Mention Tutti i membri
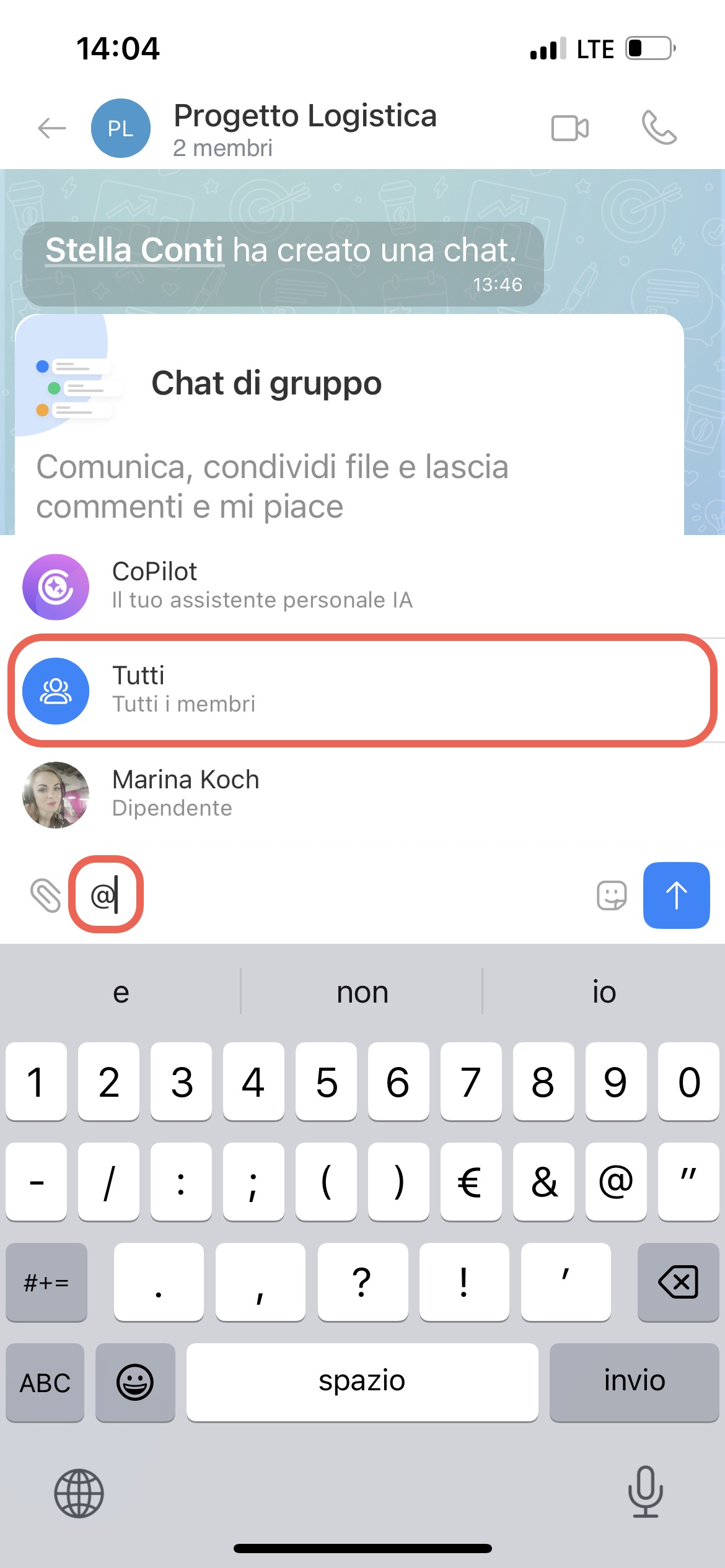Viewport: 725px width, 1568px height. pos(260,690)
